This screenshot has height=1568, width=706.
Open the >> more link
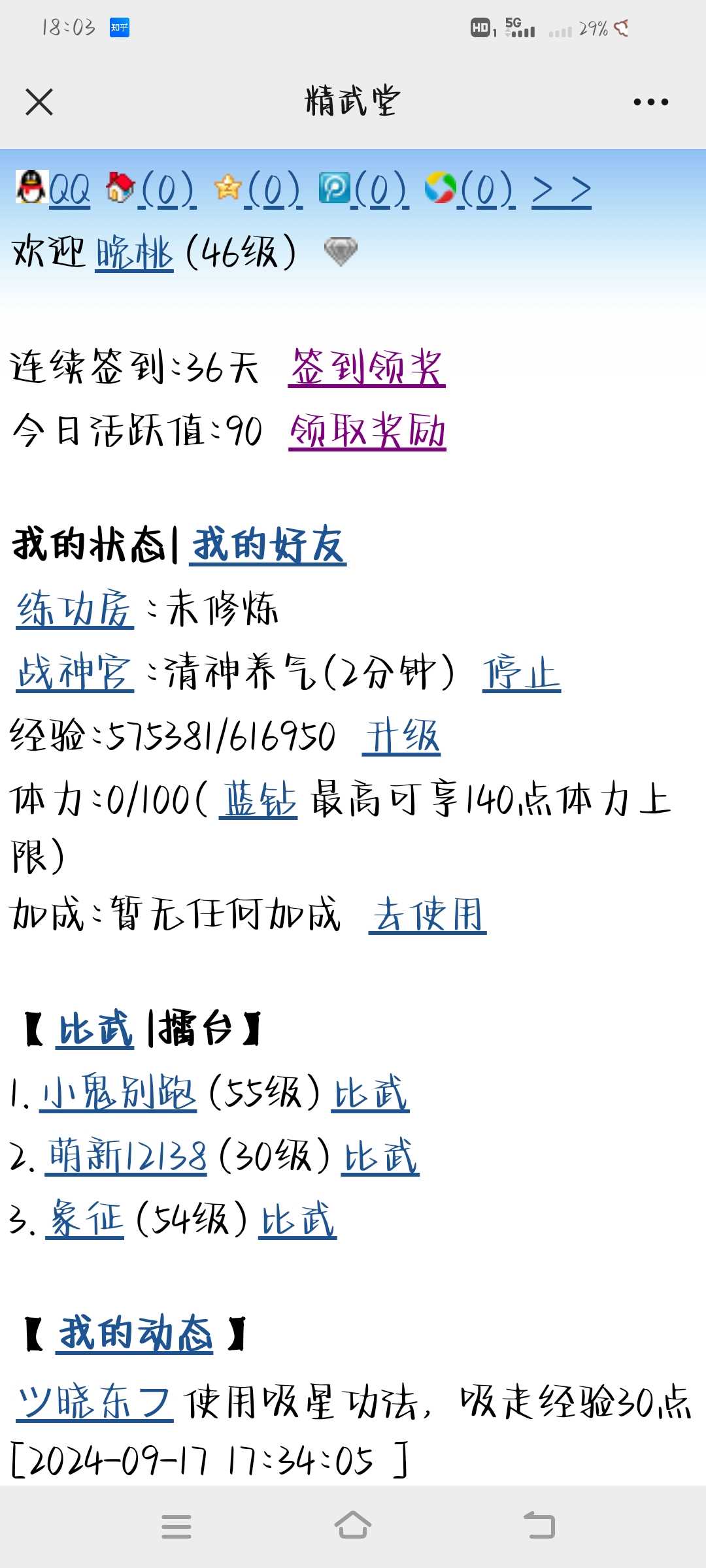pyautogui.click(x=562, y=191)
